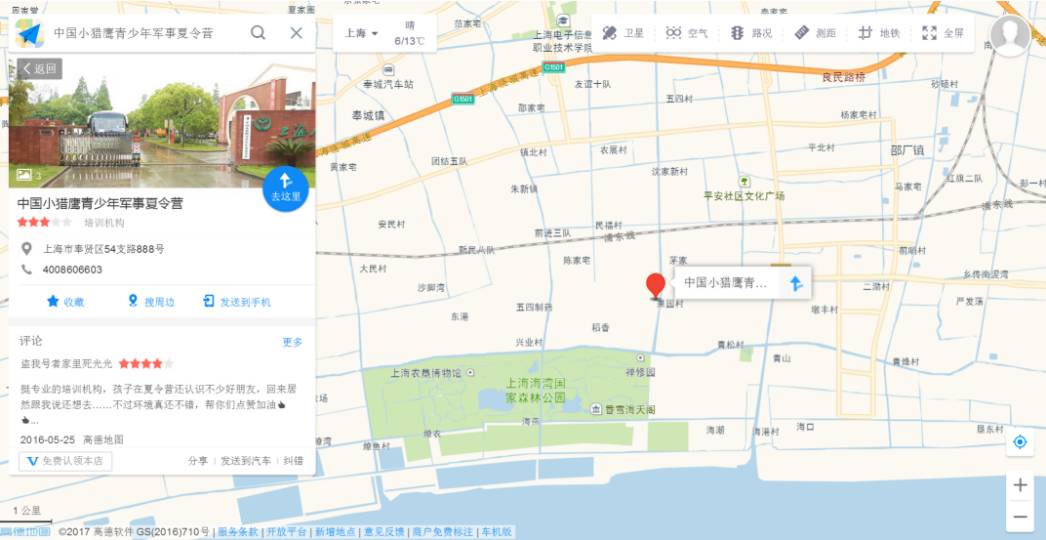Enter 全屏 fullscreen mode
This screenshot has height=540, width=1046.
coord(943,33)
